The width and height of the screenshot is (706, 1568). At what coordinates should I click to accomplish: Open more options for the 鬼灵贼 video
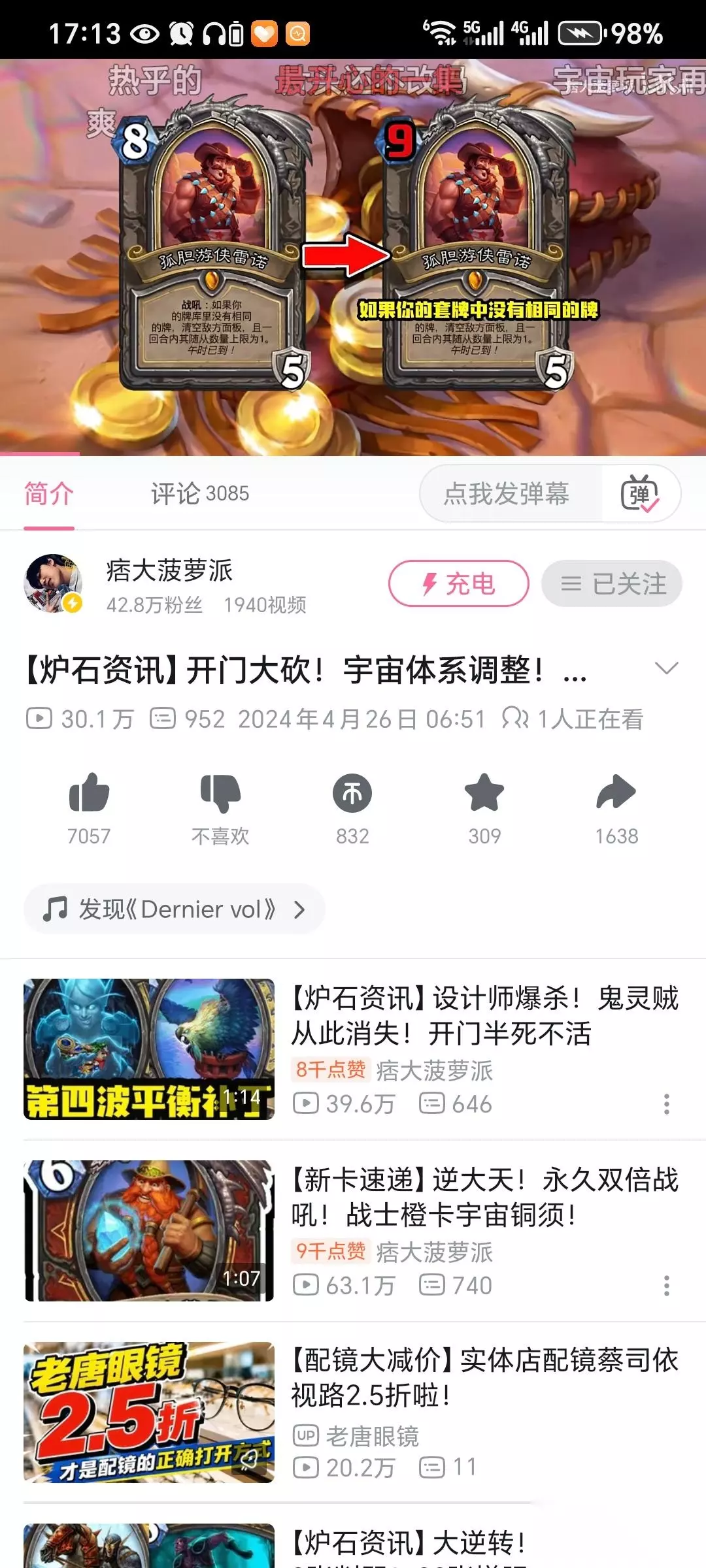pos(666,1104)
